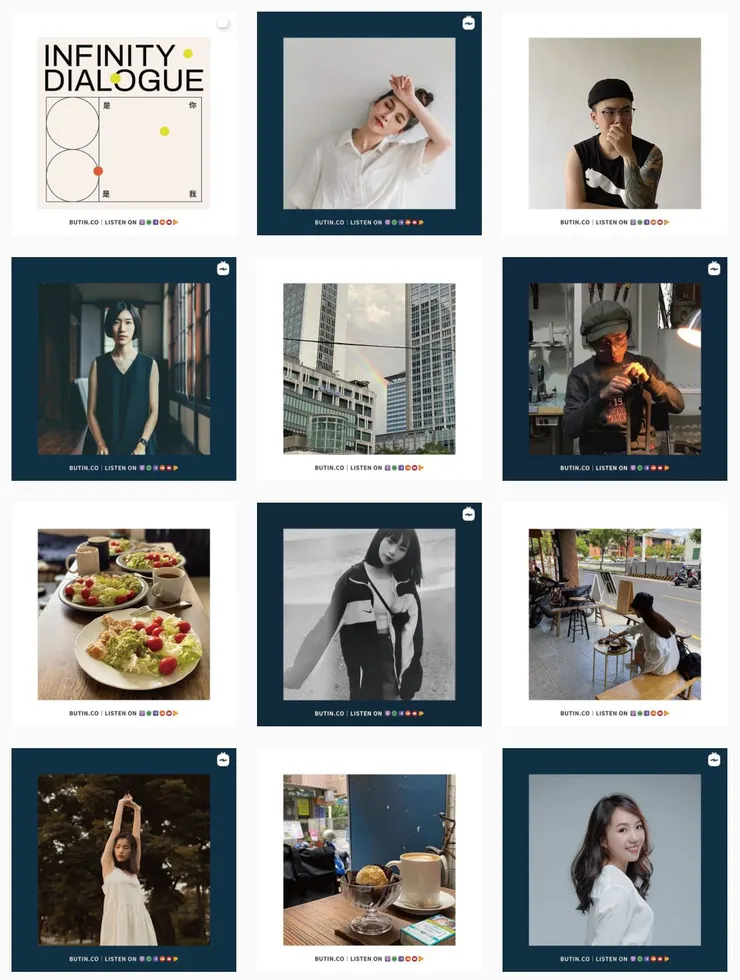The width and height of the screenshot is (740, 980).
Task: Open the salad plates post
Action: [124, 613]
